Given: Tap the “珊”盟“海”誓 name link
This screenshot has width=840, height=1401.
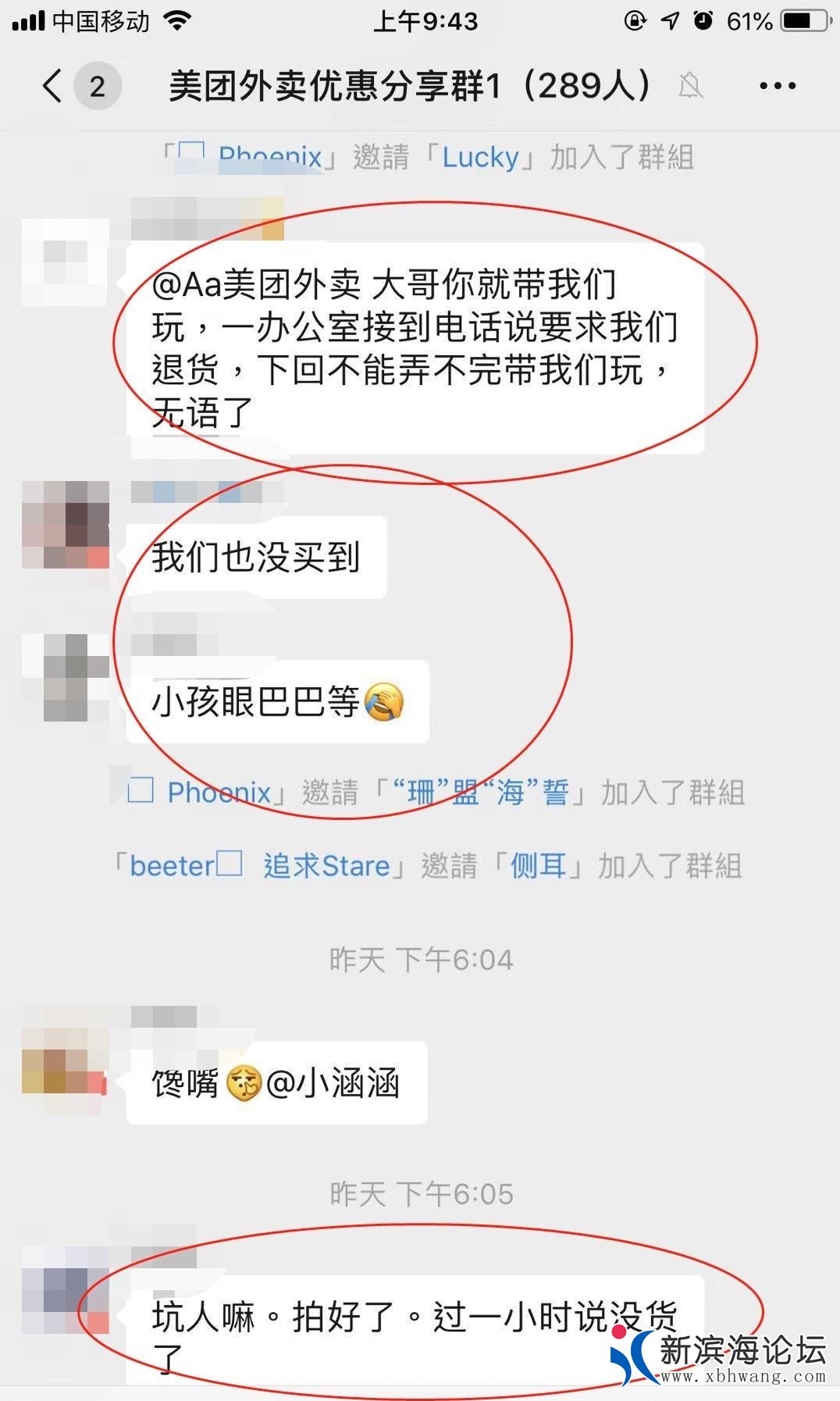Looking at the screenshot, I should pos(479,793).
